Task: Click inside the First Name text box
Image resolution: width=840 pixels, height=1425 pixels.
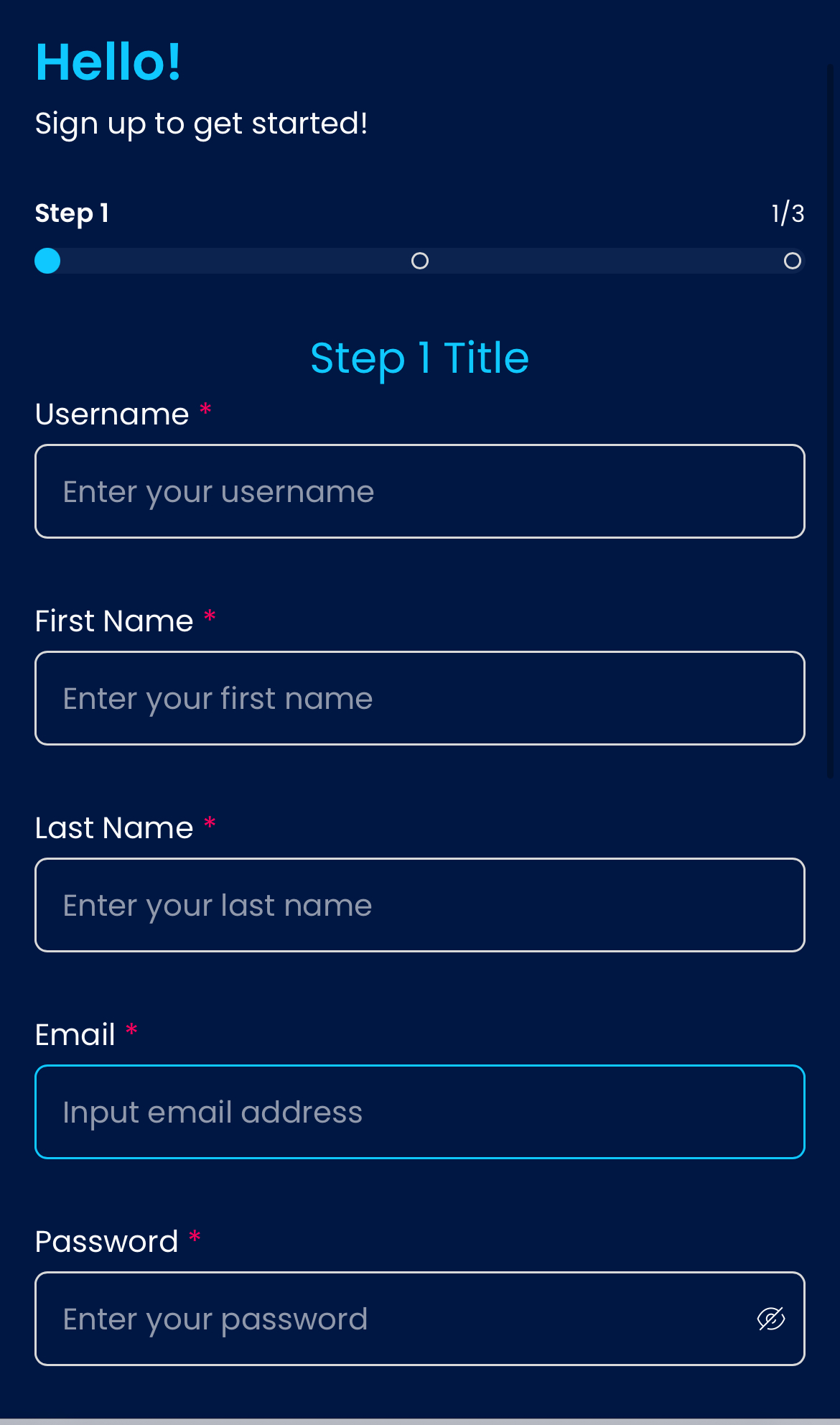Action: pyautogui.click(x=420, y=698)
